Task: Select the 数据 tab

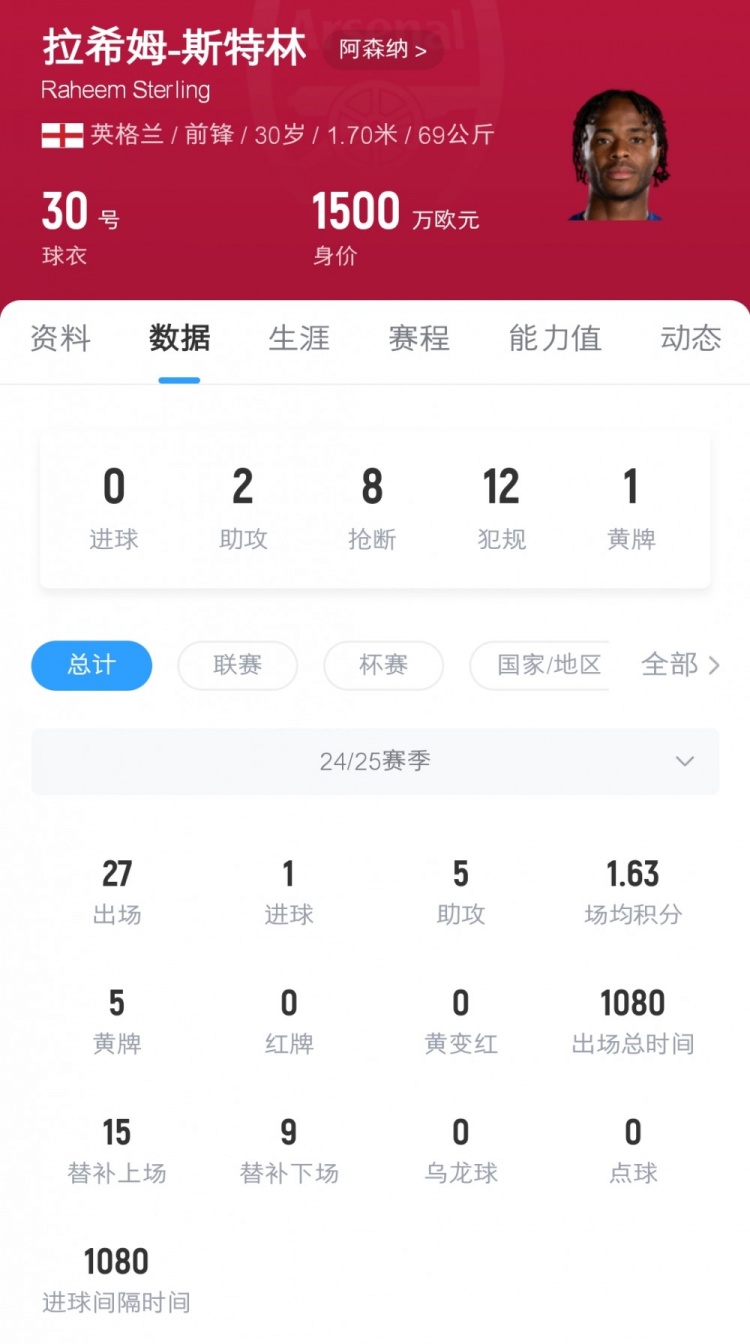Action: pyautogui.click(x=179, y=338)
